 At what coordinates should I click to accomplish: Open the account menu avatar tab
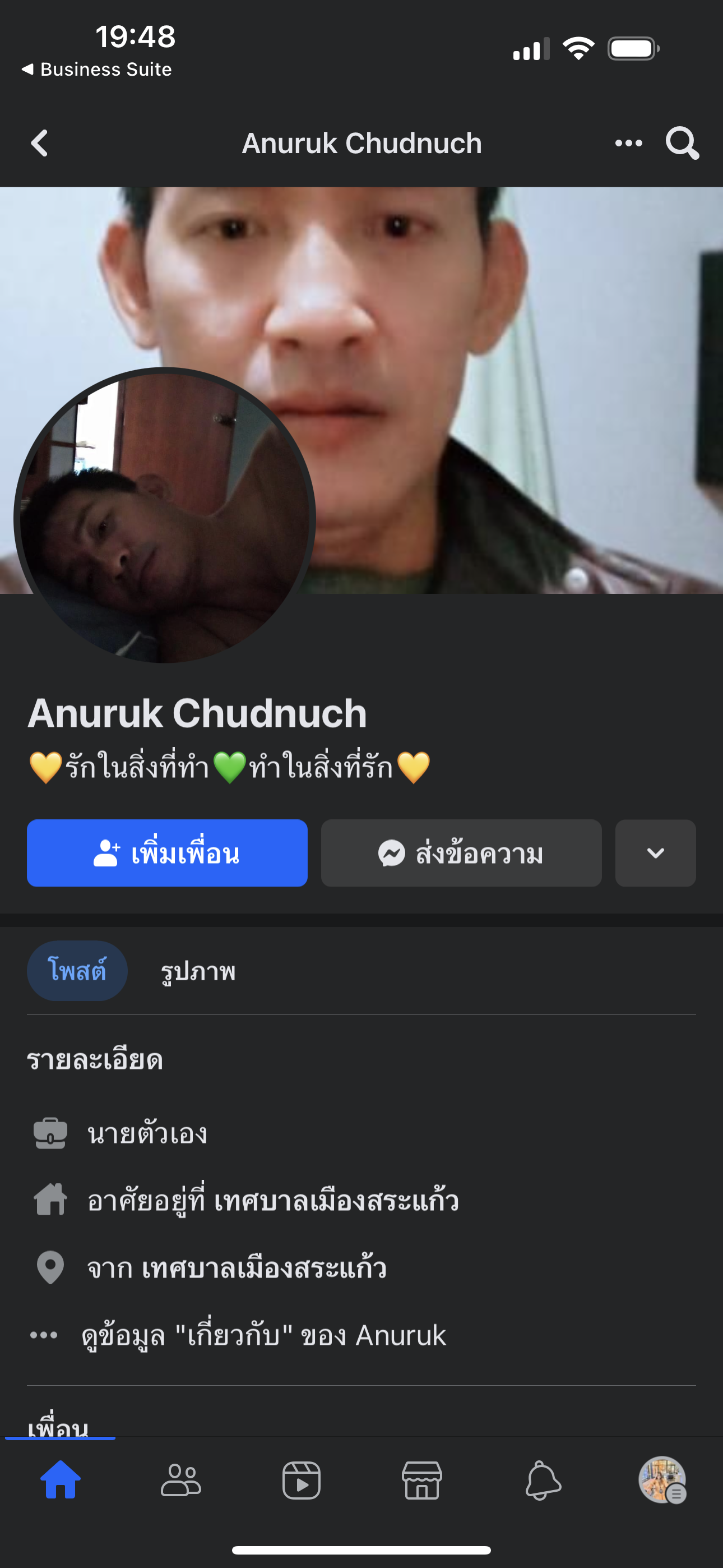coord(662,1481)
